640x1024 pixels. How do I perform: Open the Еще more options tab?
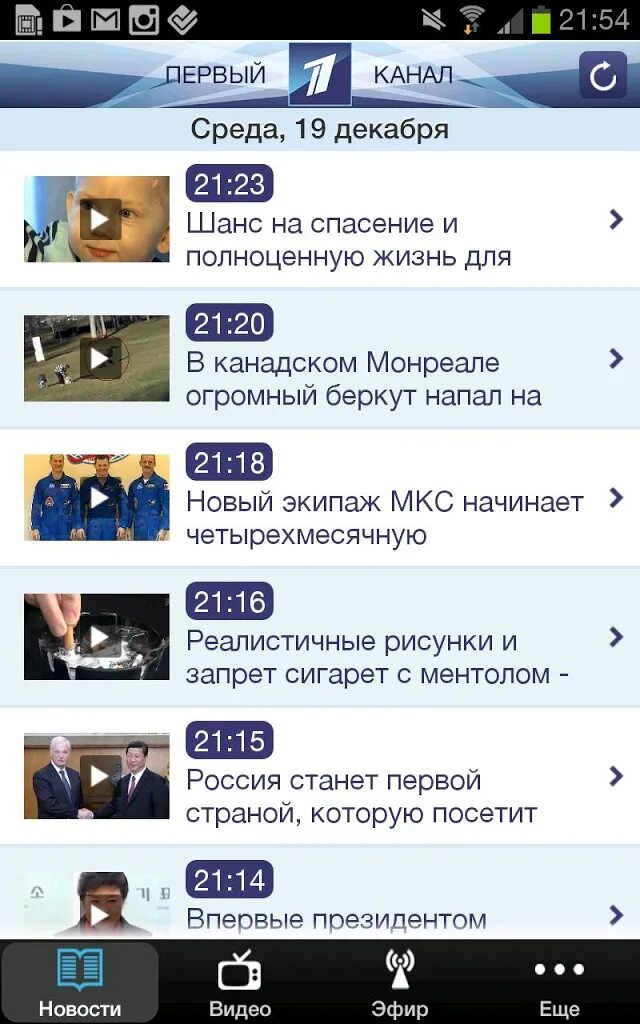pyautogui.click(x=559, y=982)
